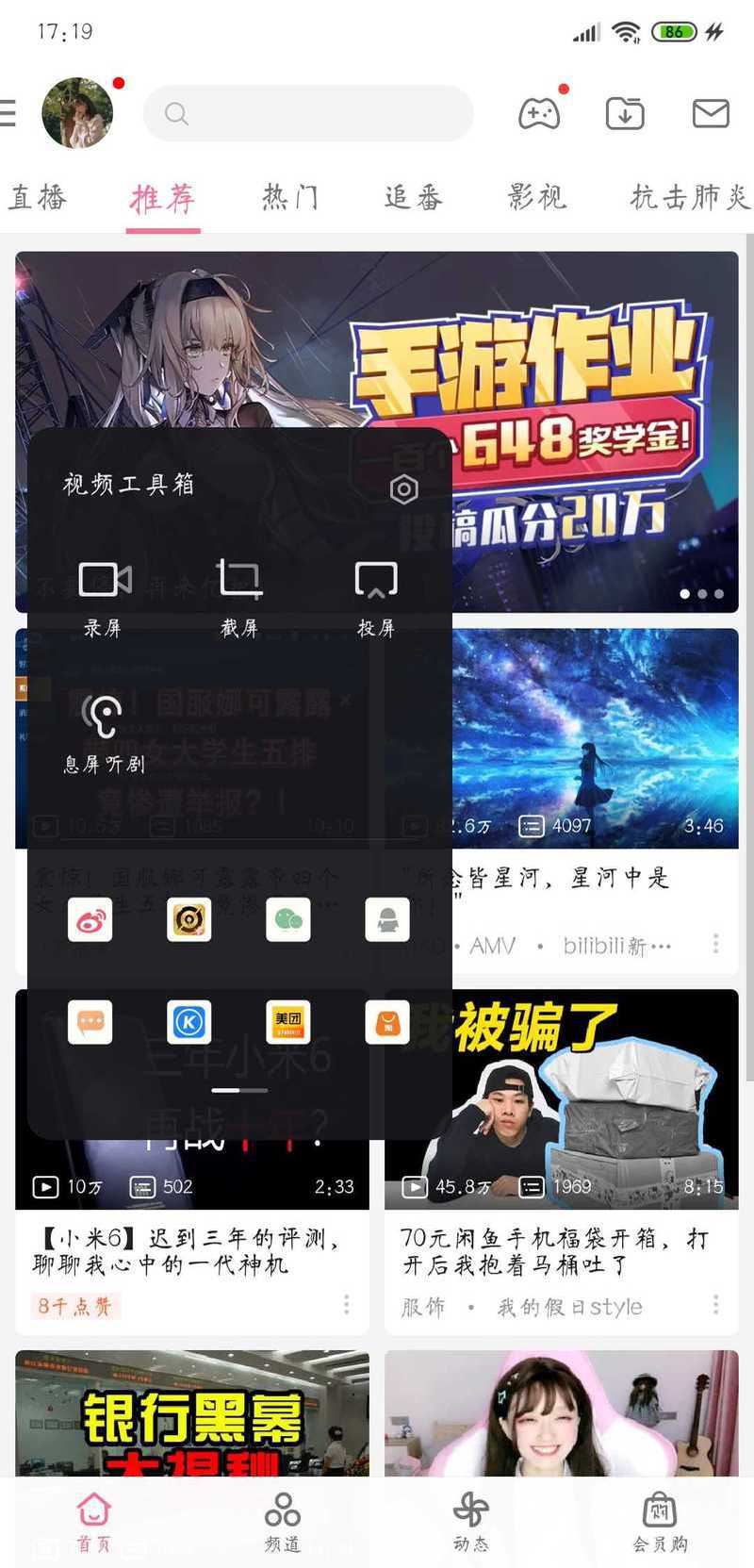The image size is (754, 1568).
Task: Open the messages envelope icon
Action: click(711, 114)
